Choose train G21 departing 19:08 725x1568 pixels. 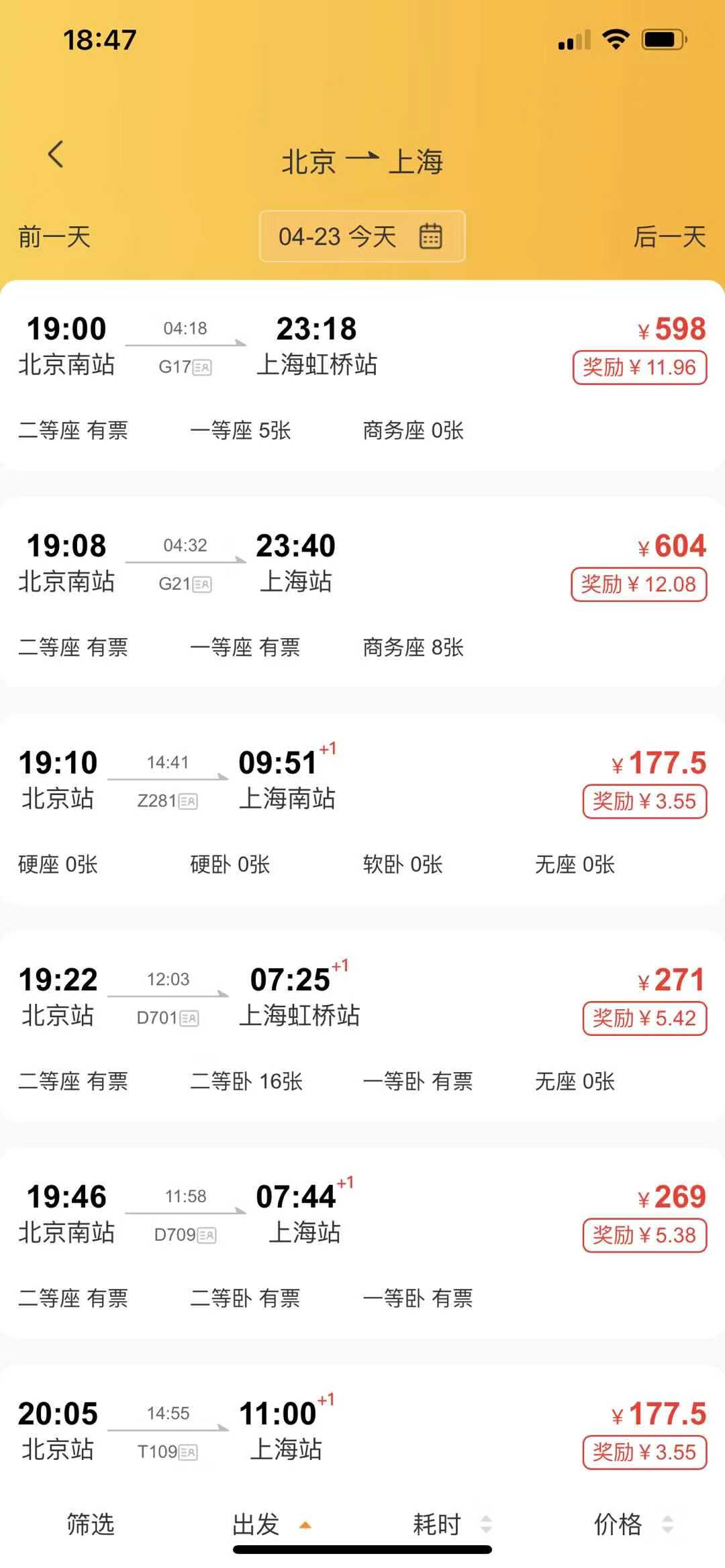(362, 592)
